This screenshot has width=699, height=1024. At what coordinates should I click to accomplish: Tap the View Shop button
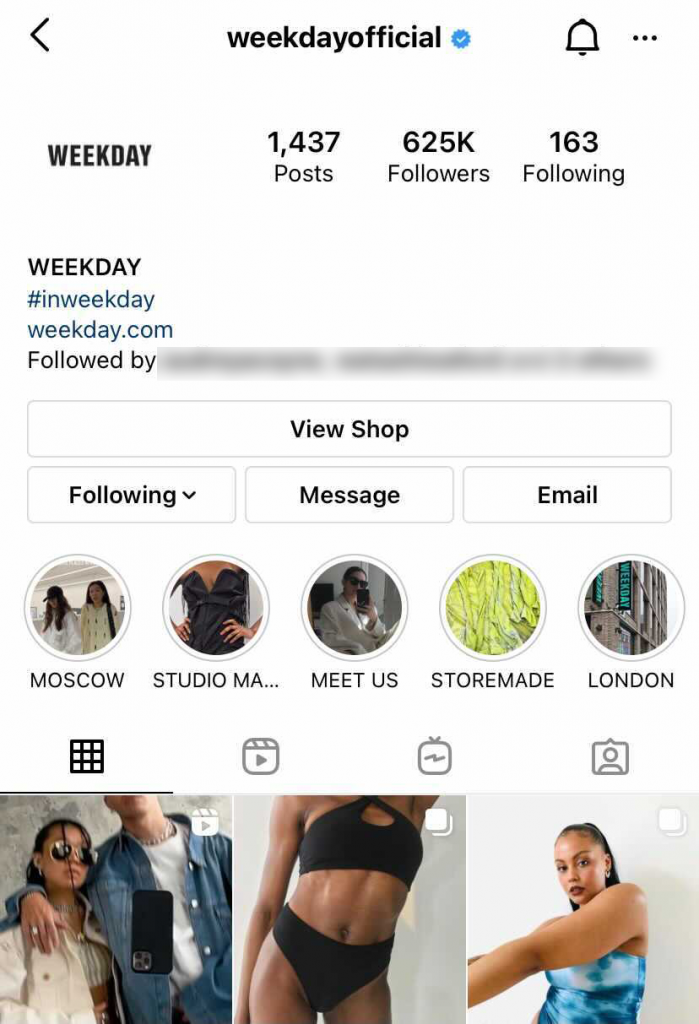point(349,429)
